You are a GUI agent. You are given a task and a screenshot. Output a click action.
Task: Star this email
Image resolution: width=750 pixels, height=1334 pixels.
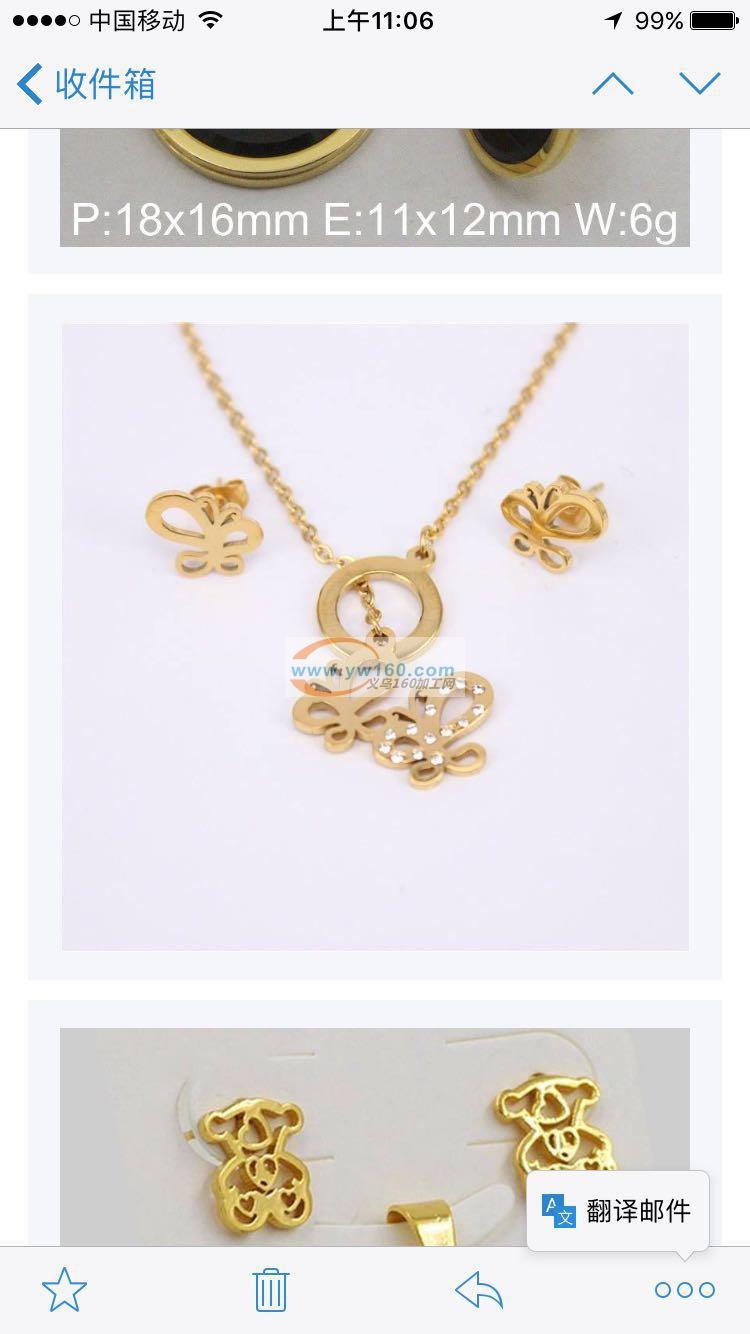64,1290
